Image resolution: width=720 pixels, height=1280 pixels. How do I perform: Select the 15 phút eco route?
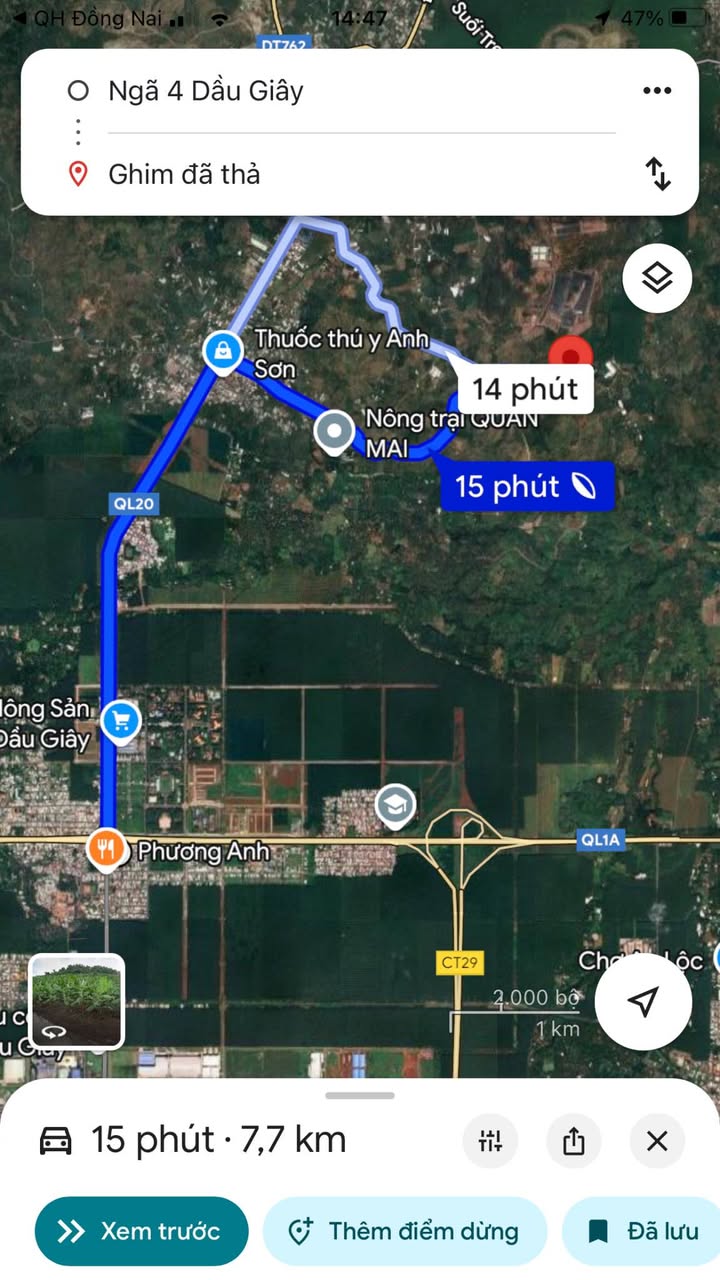(526, 487)
